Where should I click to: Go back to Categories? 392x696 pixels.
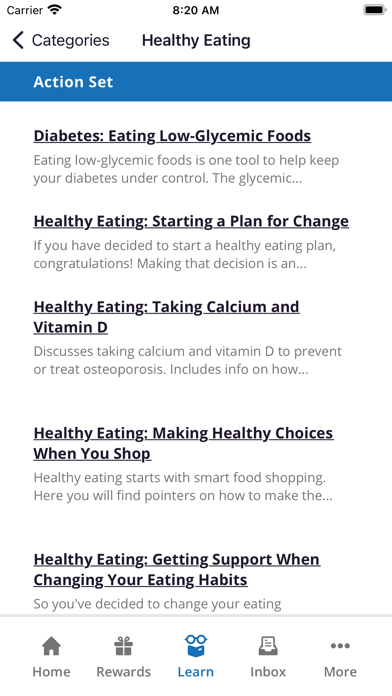click(x=61, y=40)
